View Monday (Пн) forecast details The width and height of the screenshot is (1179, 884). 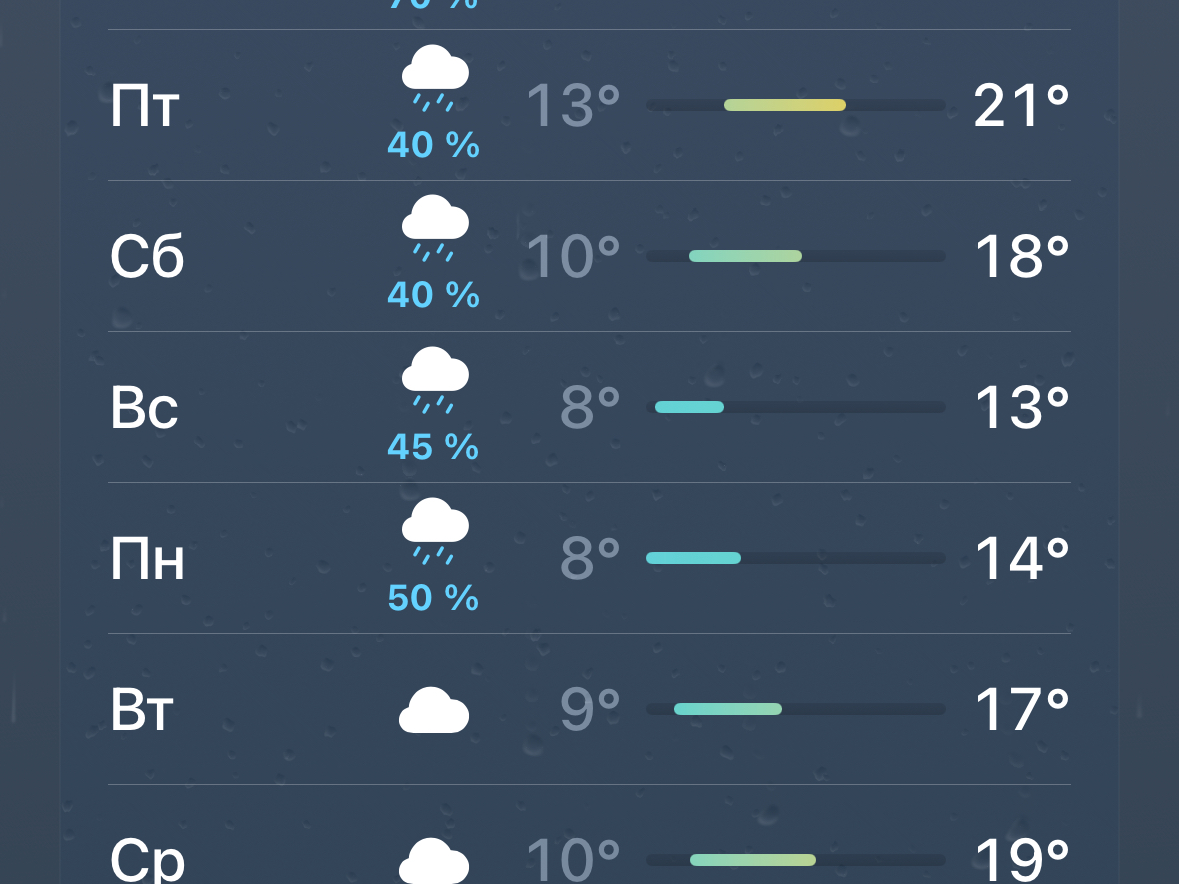click(589, 559)
